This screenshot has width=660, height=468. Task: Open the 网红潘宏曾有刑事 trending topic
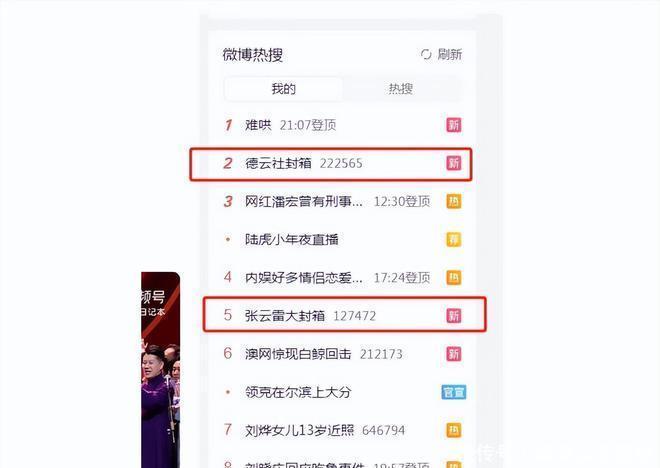(x=304, y=201)
